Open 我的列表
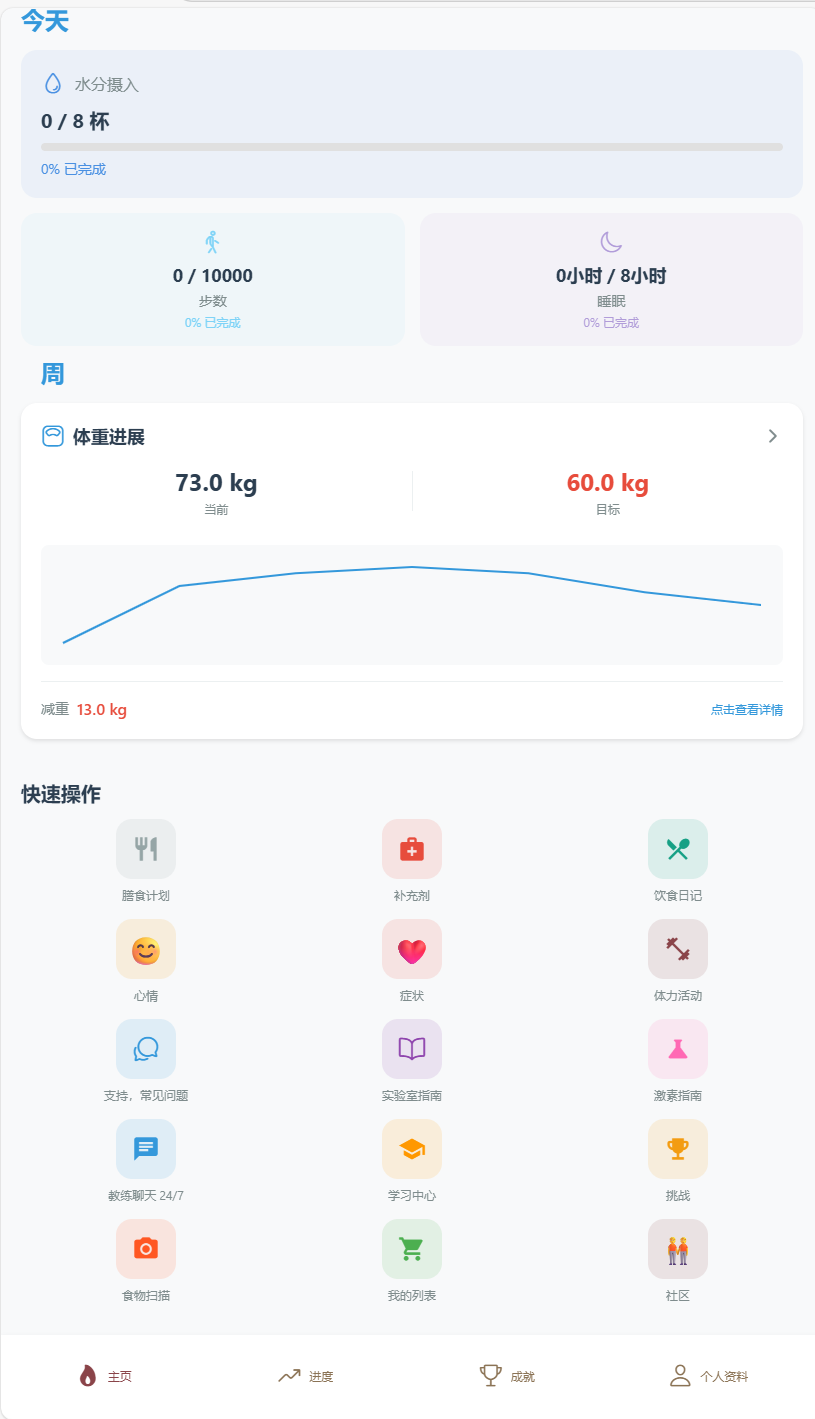This screenshot has width=815, height=1419. (412, 1249)
